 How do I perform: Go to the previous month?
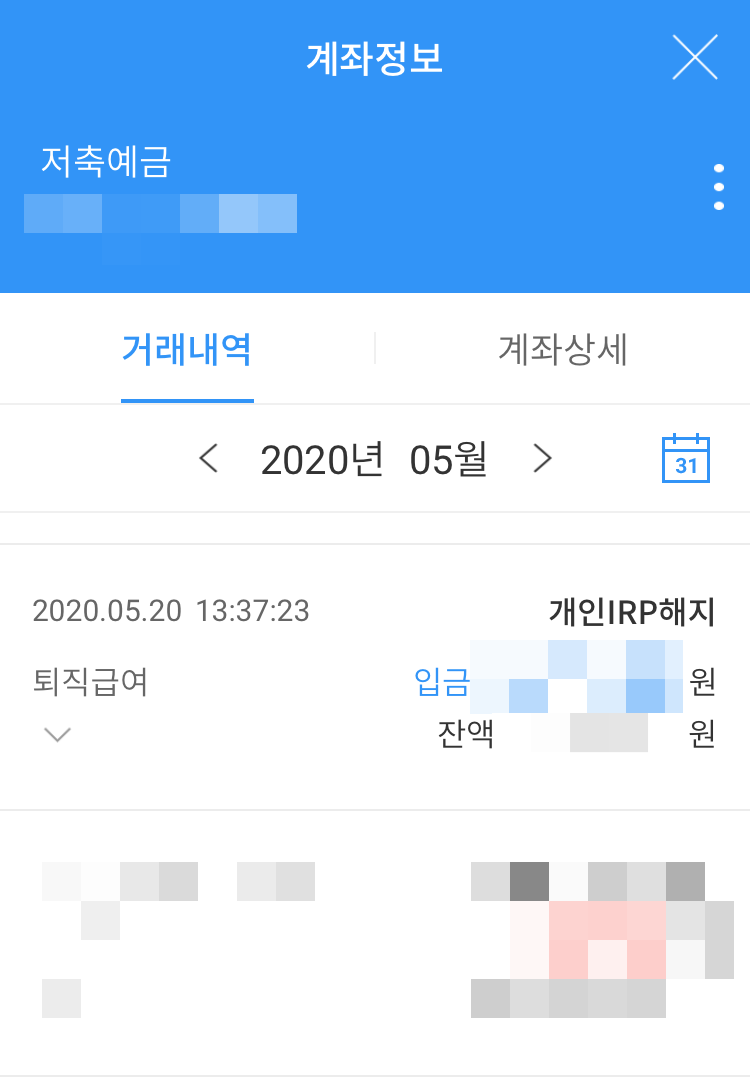pos(208,459)
